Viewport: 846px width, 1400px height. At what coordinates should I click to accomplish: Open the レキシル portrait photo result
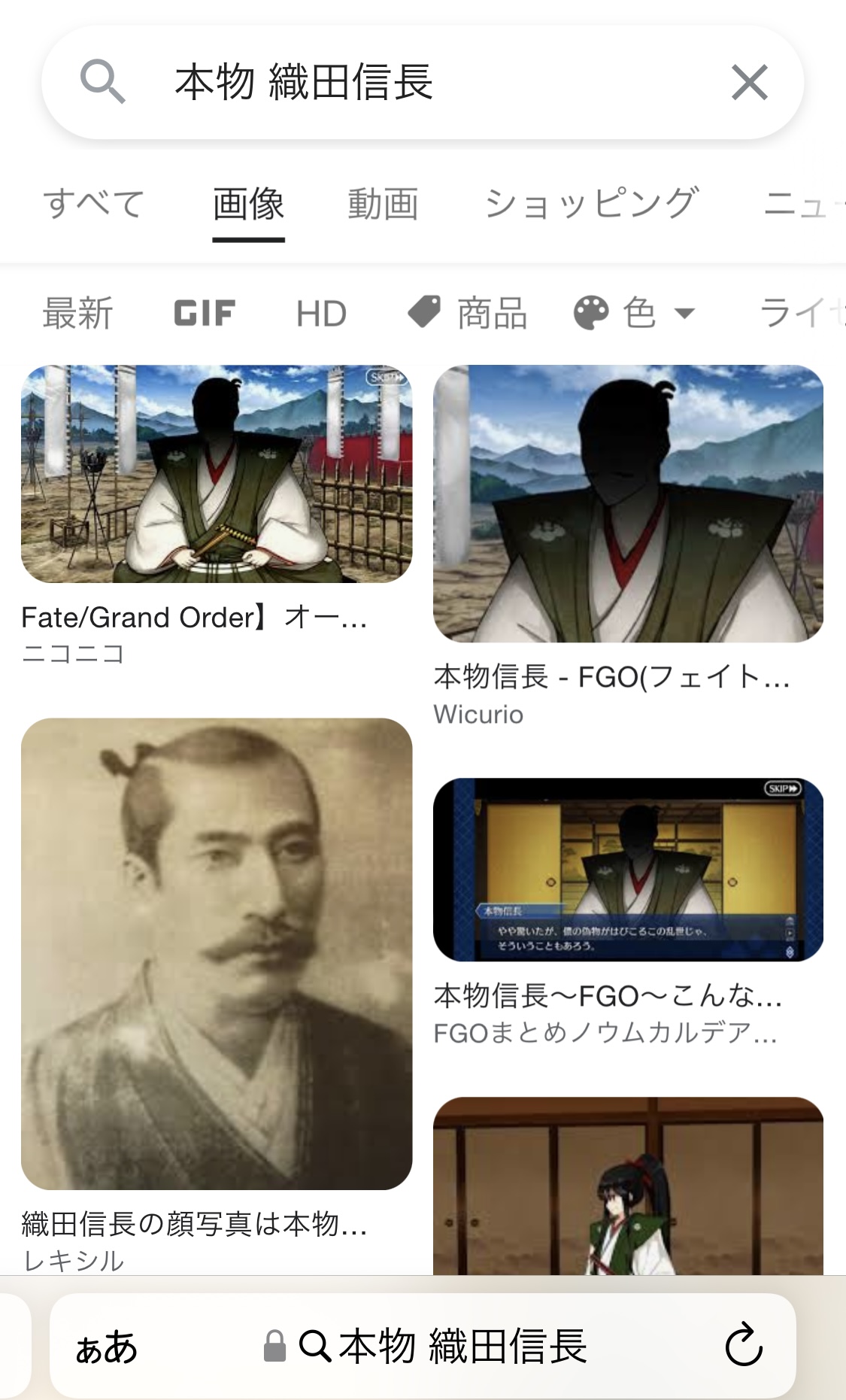point(217,954)
